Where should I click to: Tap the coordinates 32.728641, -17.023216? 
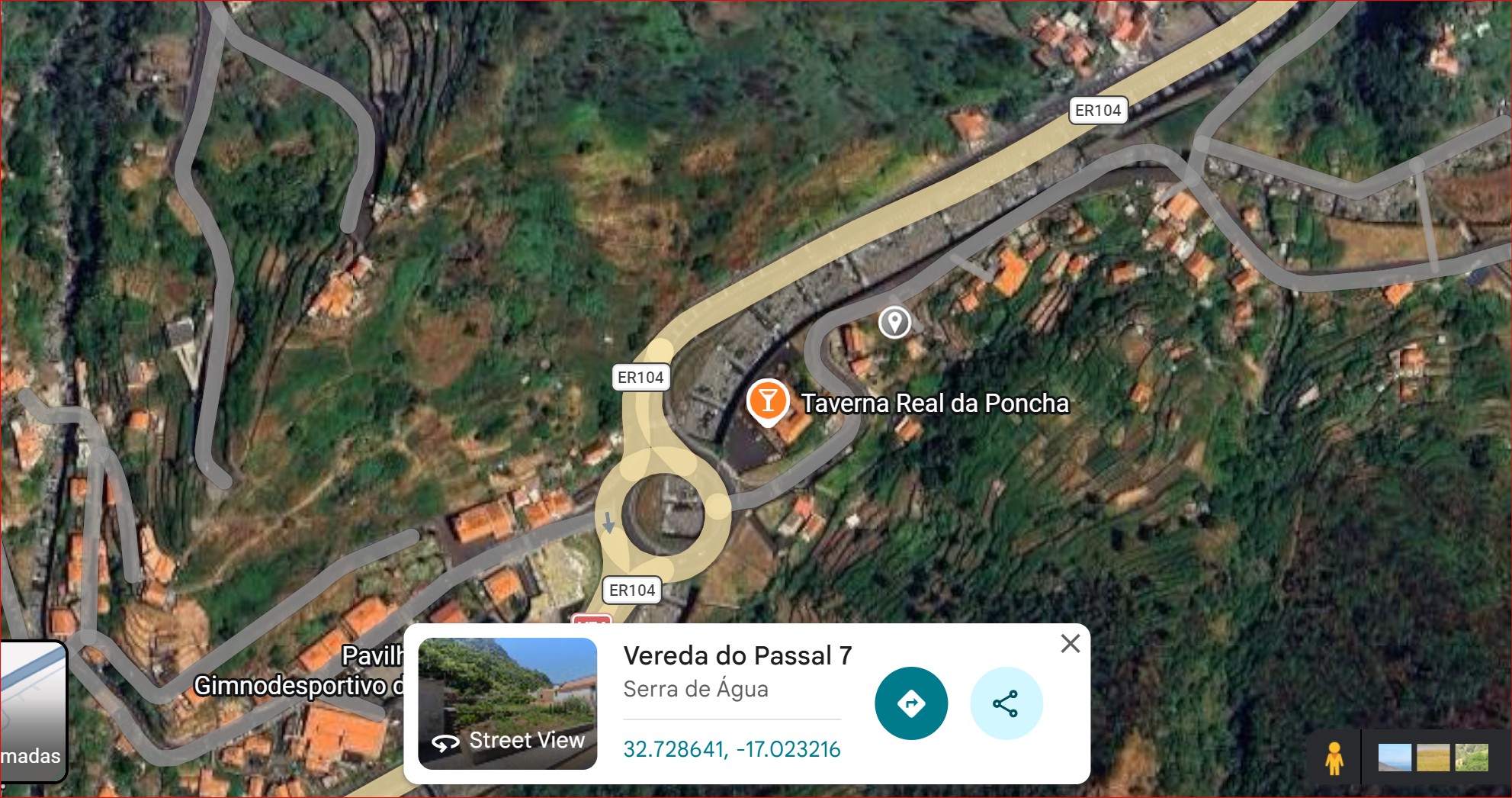(x=731, y=749)
